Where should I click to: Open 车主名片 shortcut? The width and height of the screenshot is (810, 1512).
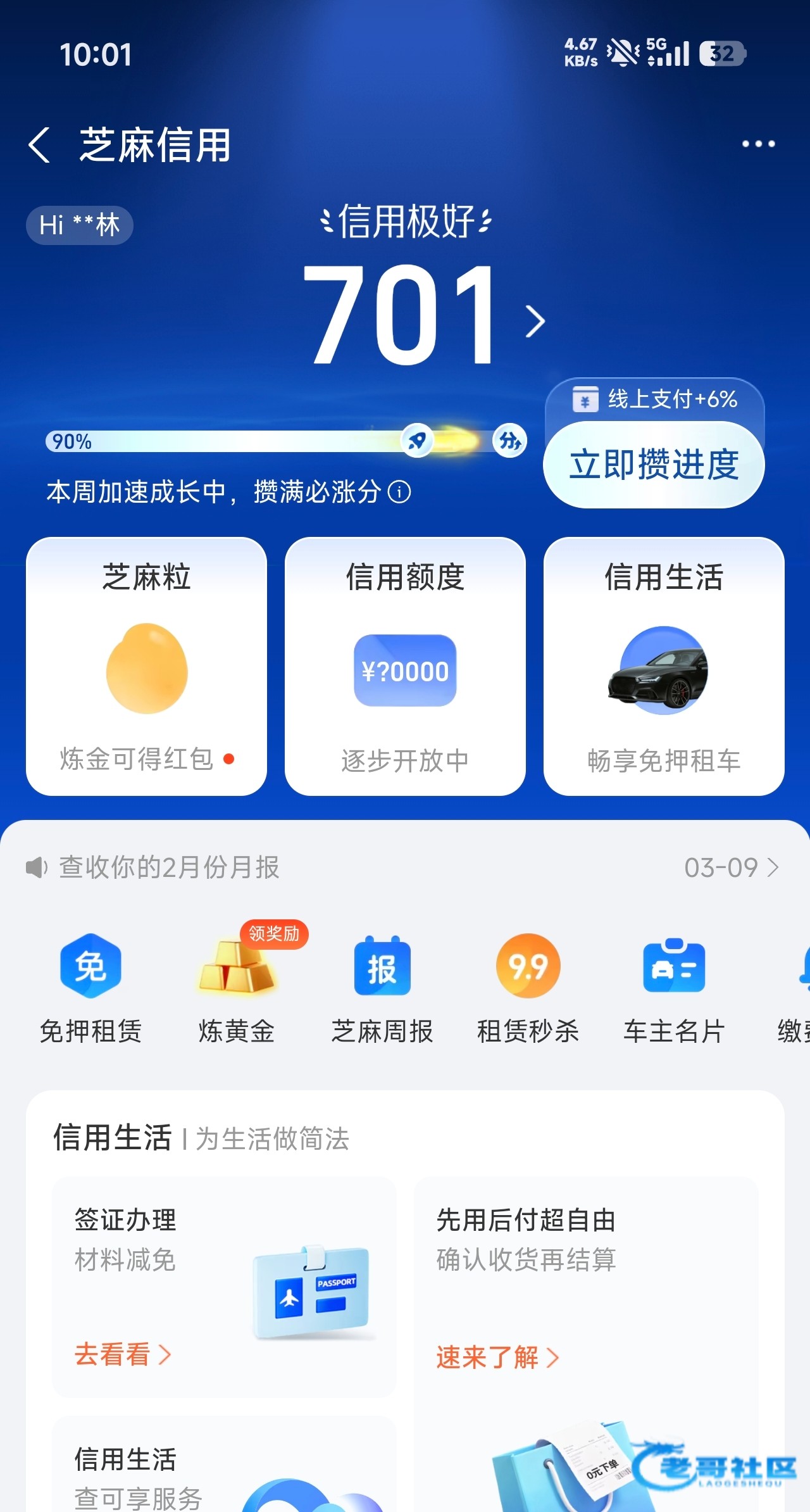tap(674, 988)
